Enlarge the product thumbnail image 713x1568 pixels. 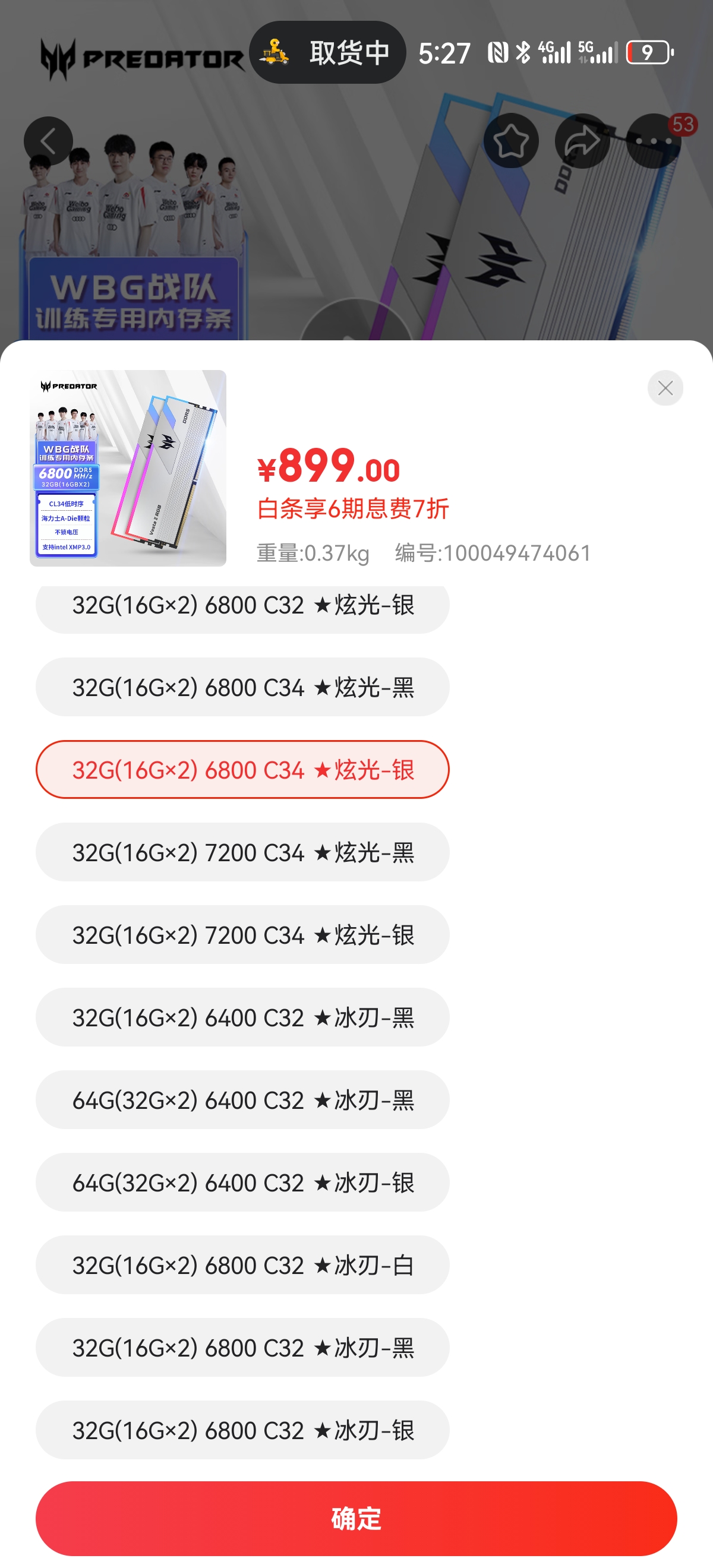click(128, 468)
